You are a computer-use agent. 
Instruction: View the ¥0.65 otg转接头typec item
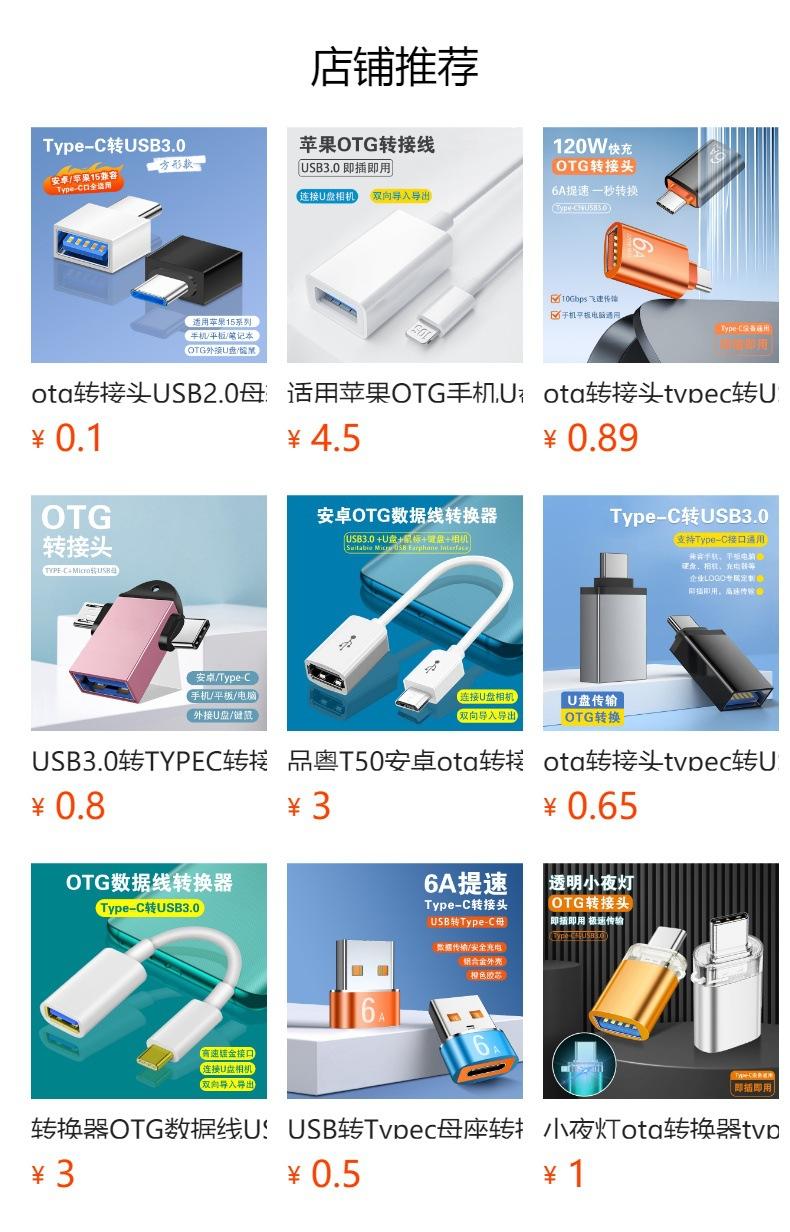click(x=660, y=613)
